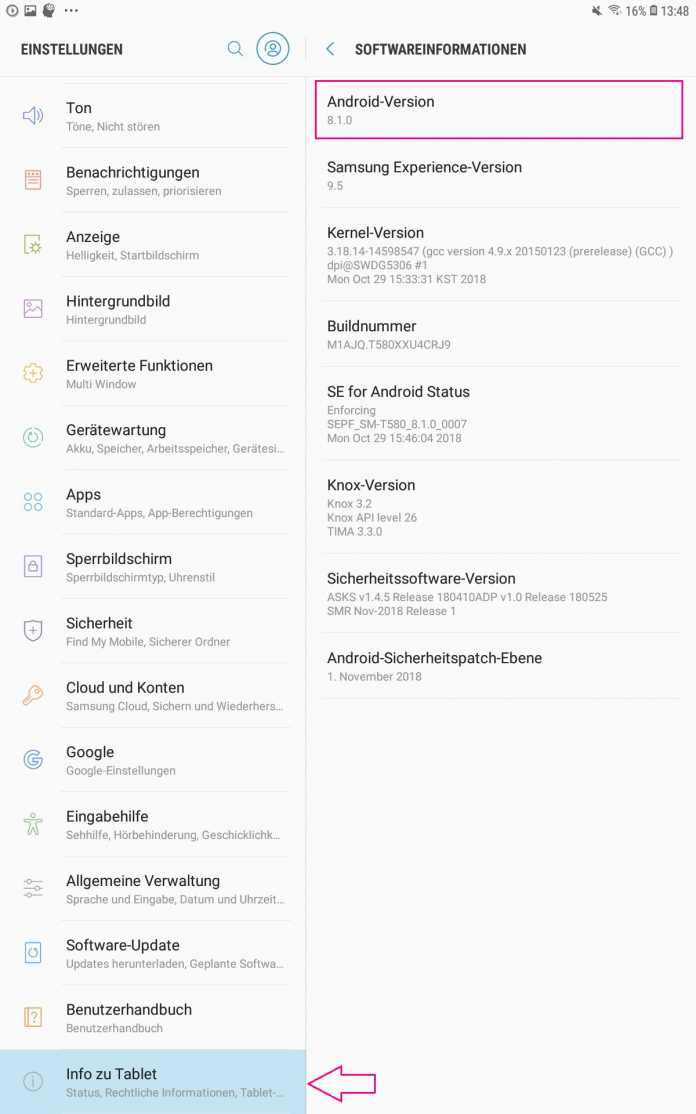Open Ton settings
Image resolution: width=696 pixels, height=1114 pixels.
(x=152, y=116)
